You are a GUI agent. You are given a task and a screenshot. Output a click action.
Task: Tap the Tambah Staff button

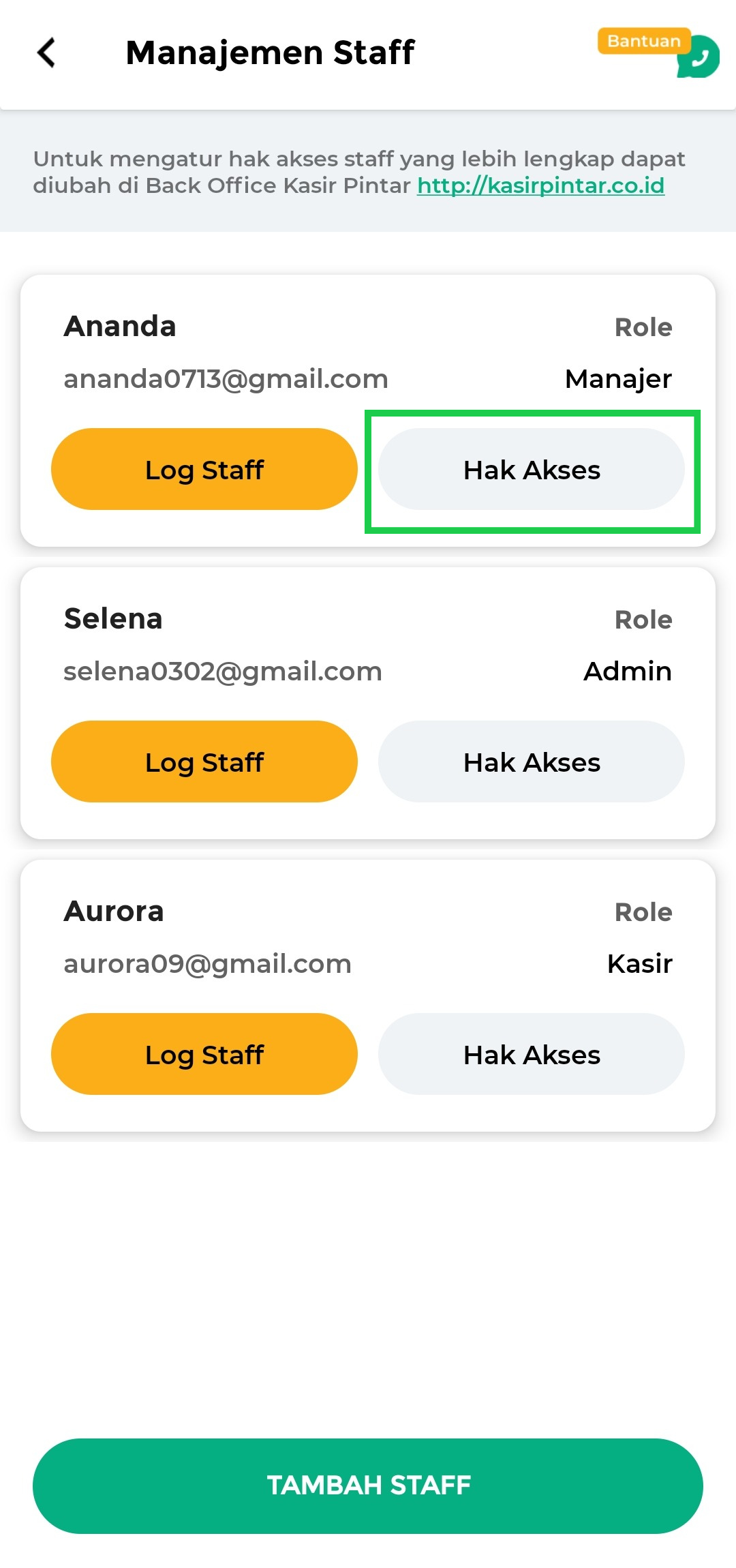pyautogui.click(x=368, y=1486)
